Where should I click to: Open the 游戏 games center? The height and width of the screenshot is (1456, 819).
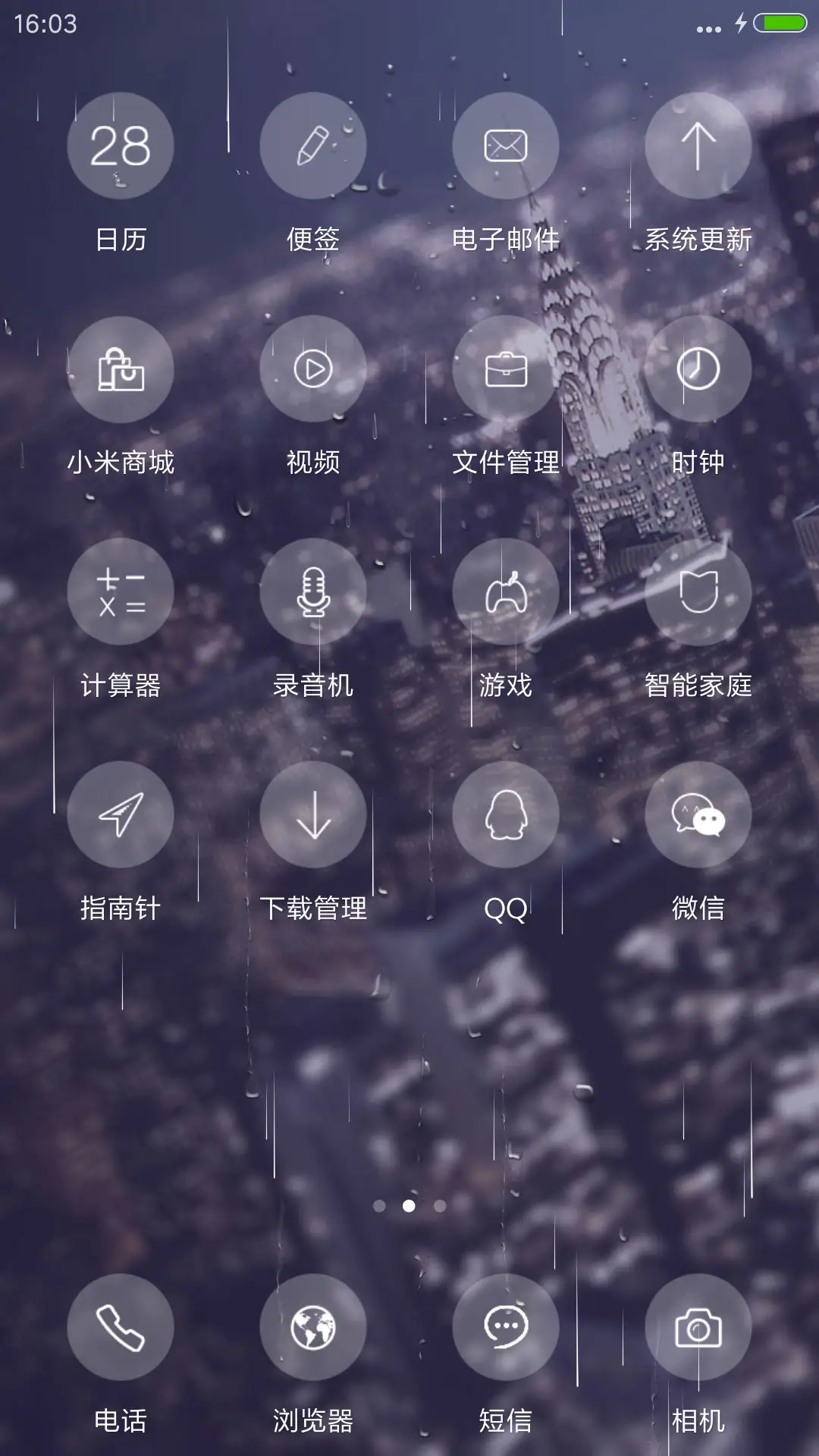[x=506, y=593]
